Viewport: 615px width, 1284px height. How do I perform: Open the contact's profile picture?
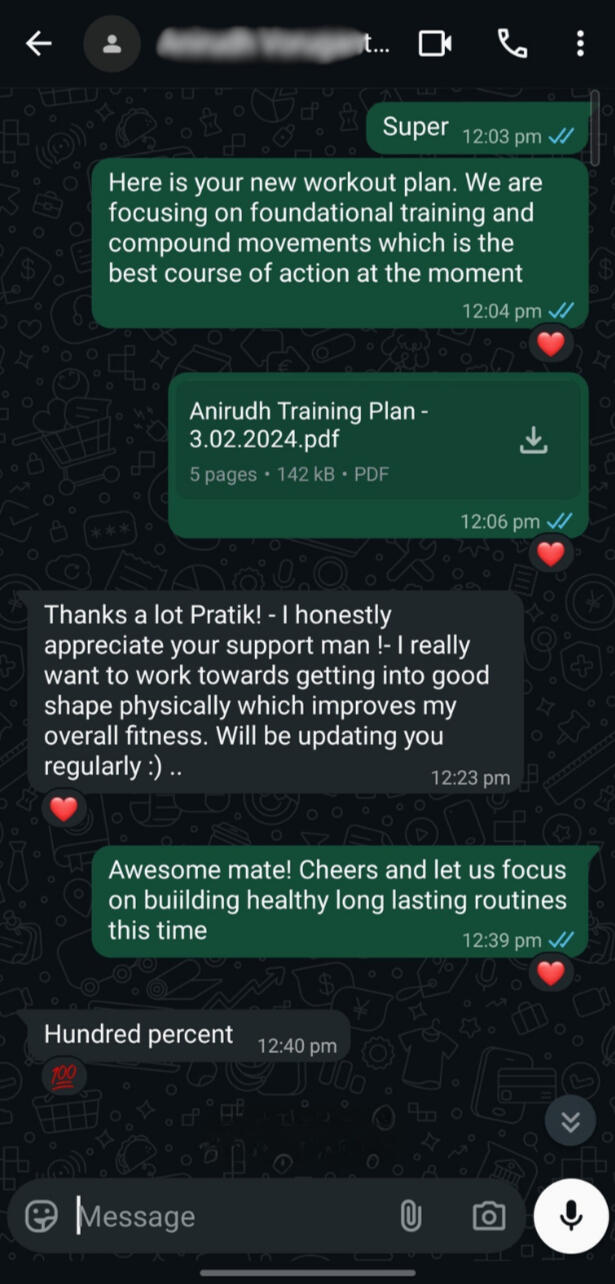pyautogui.click(x=112, y=43)
